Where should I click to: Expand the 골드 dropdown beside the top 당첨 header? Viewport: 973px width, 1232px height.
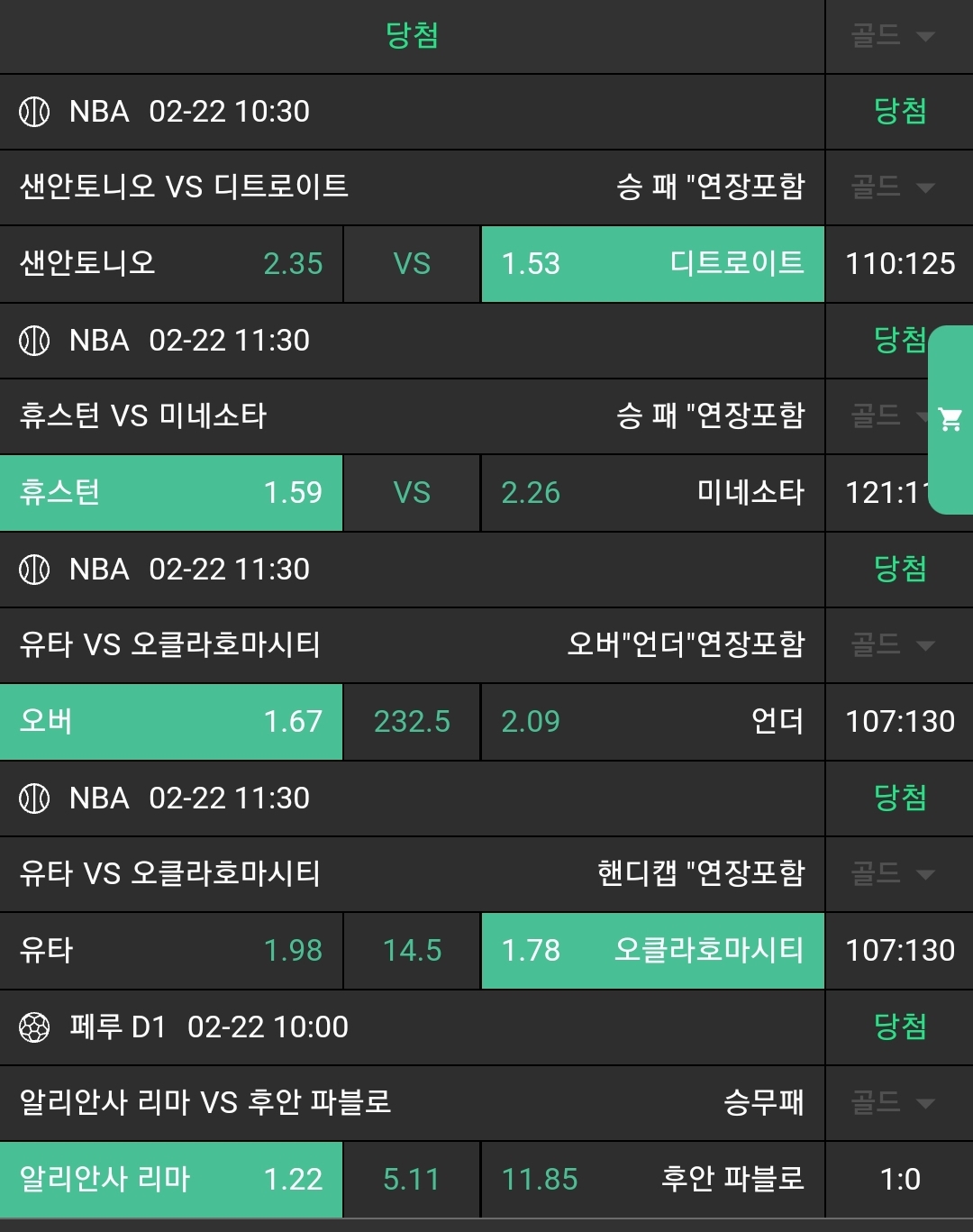893,37
